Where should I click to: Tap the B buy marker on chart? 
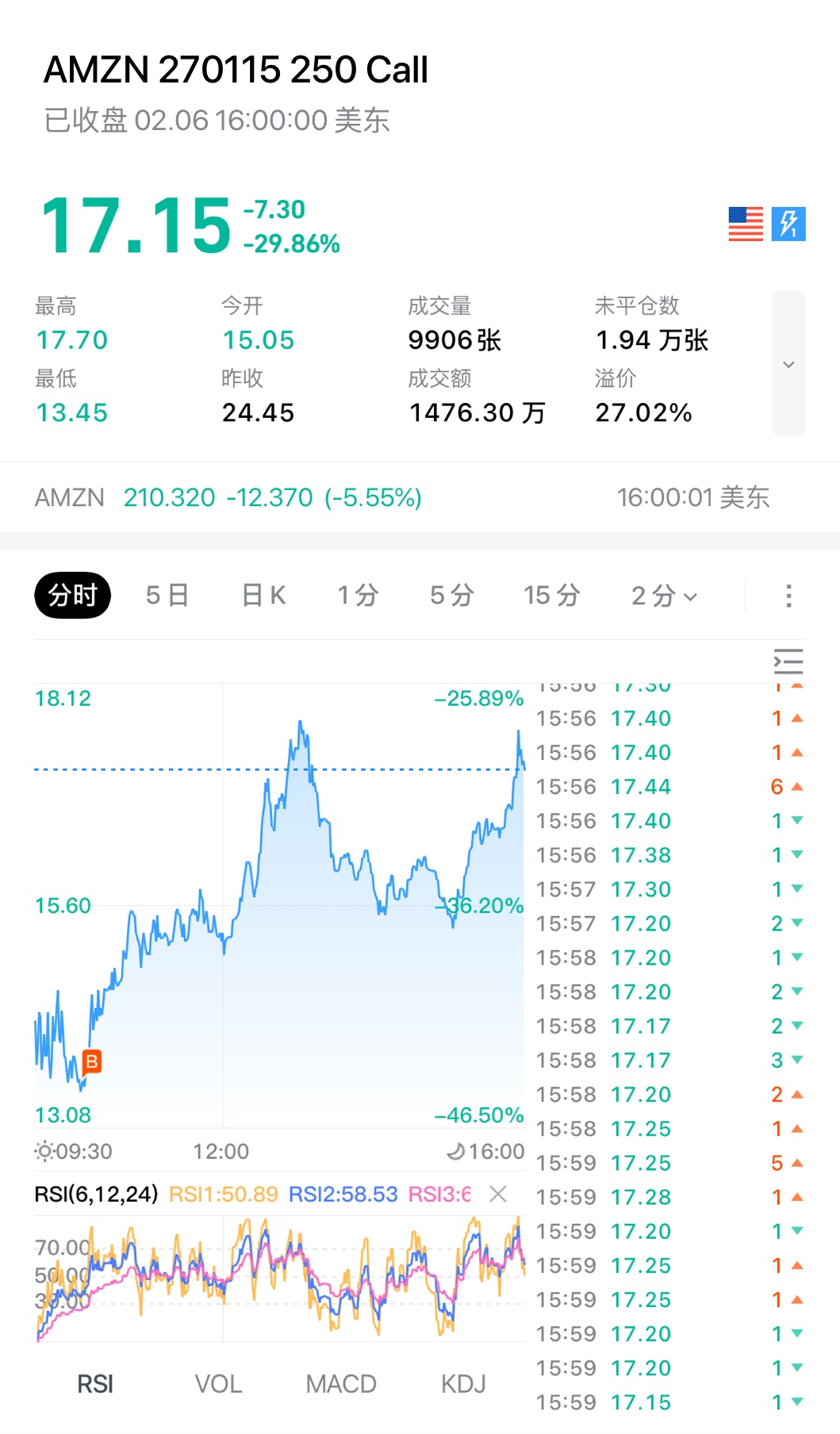(x=92, y=1061)
